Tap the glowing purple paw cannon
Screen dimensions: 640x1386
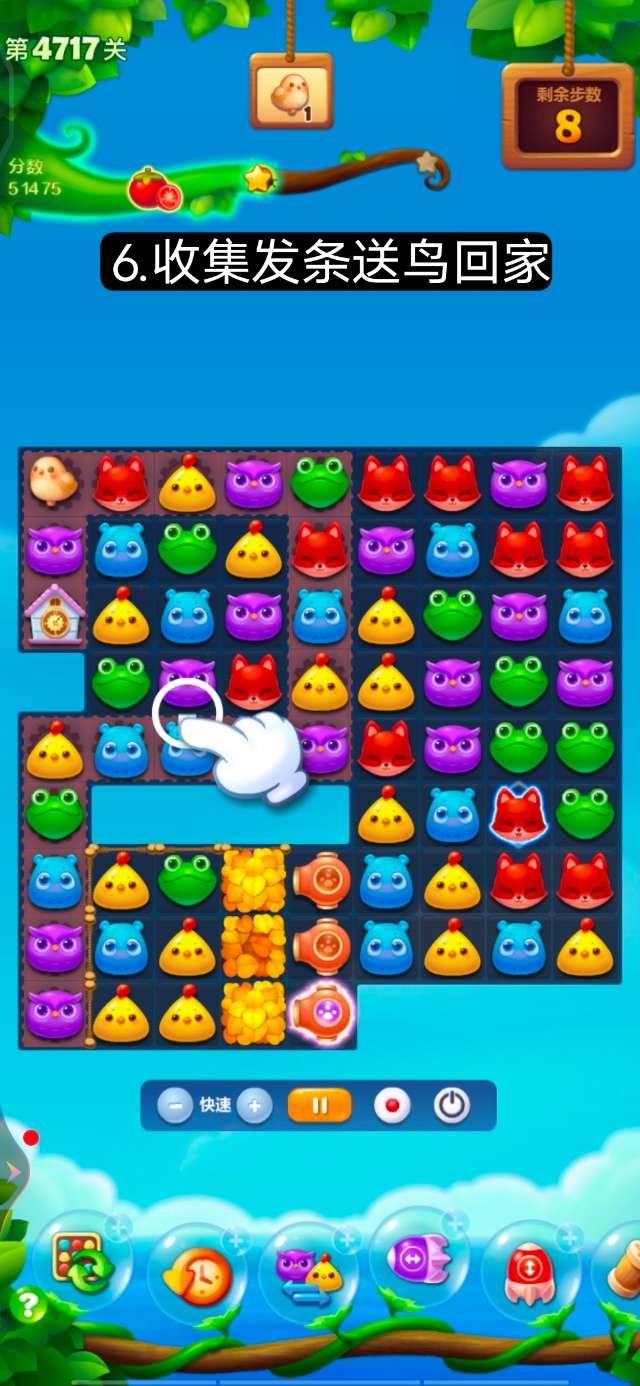tap(322, 1012)
